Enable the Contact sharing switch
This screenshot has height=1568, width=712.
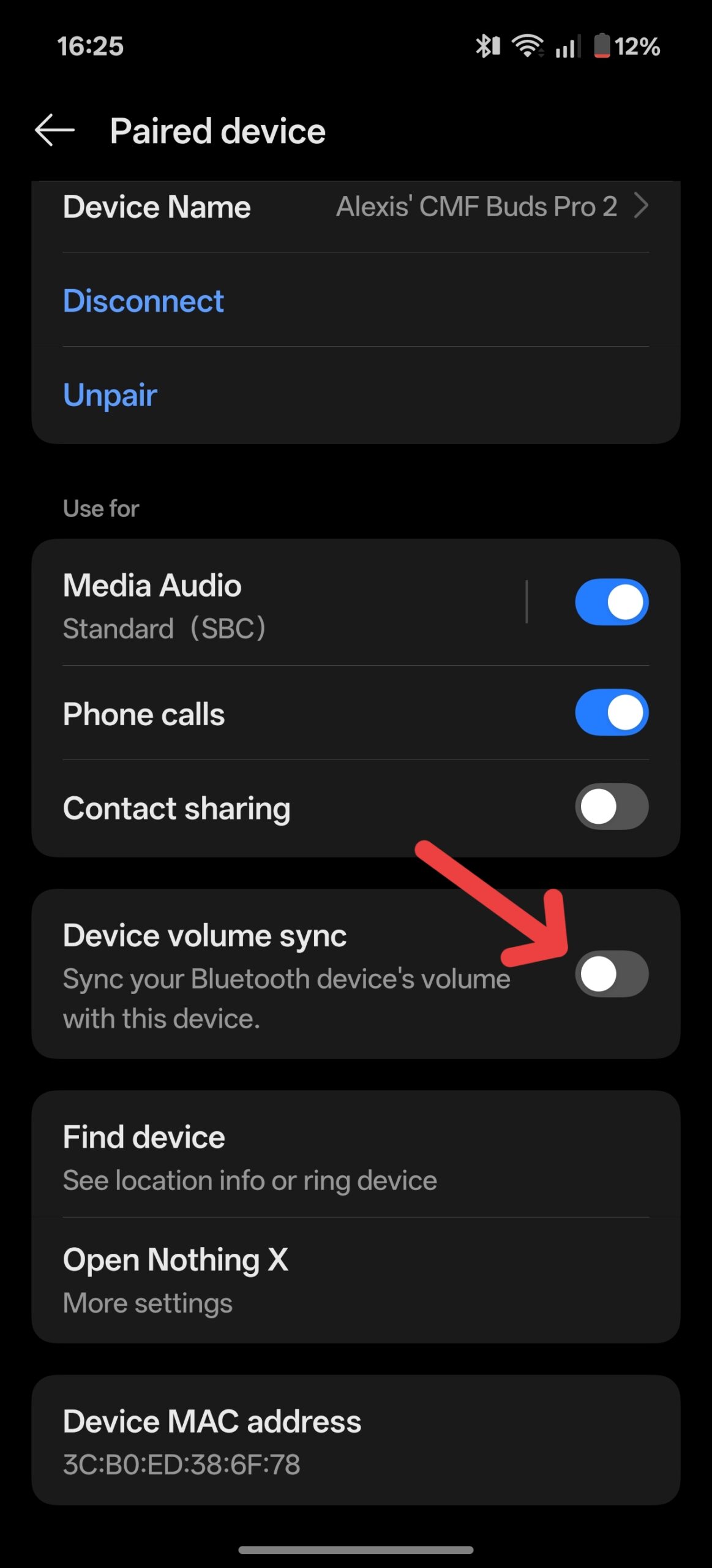coord(611,807)
